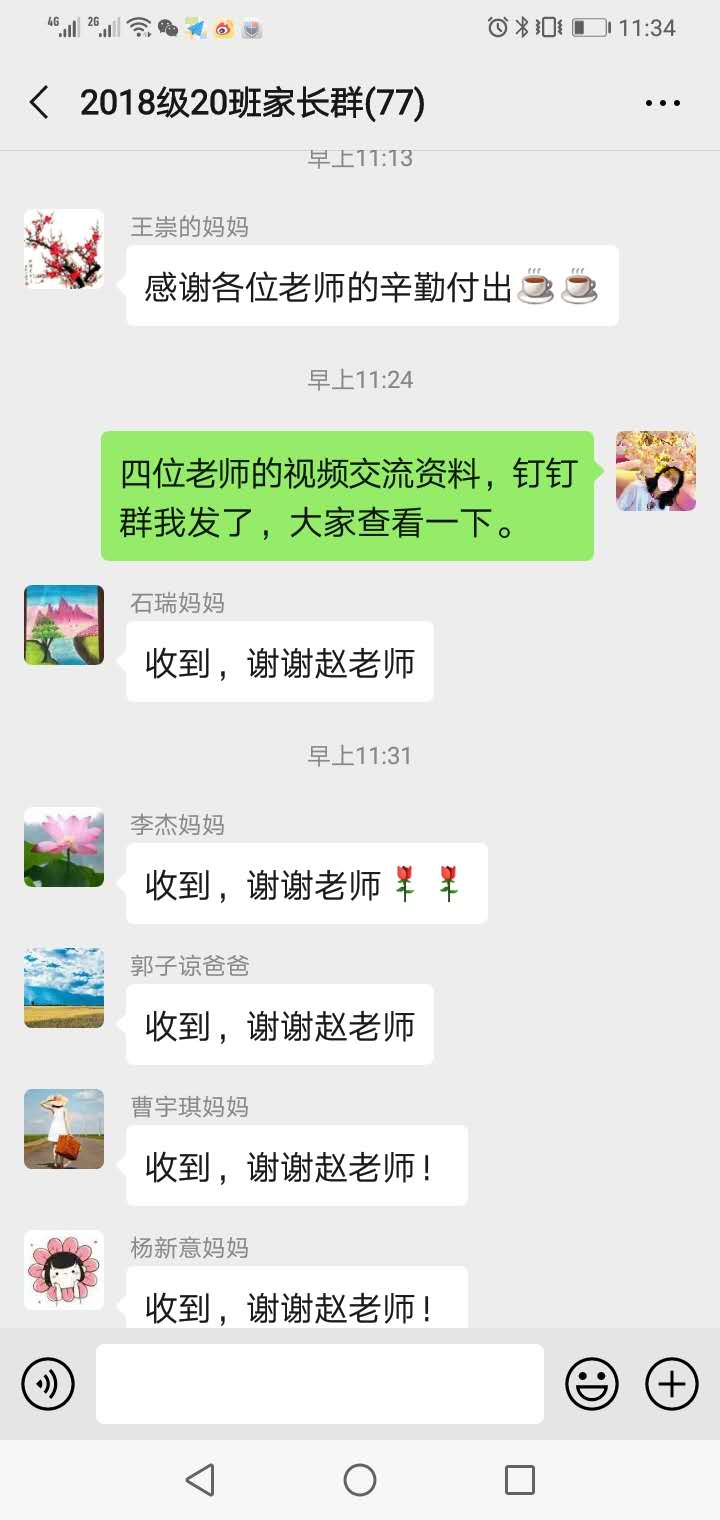This screenshot has height=1520, width=720.
Task: Open the emoji picker
Action: tap(592, 1384)
